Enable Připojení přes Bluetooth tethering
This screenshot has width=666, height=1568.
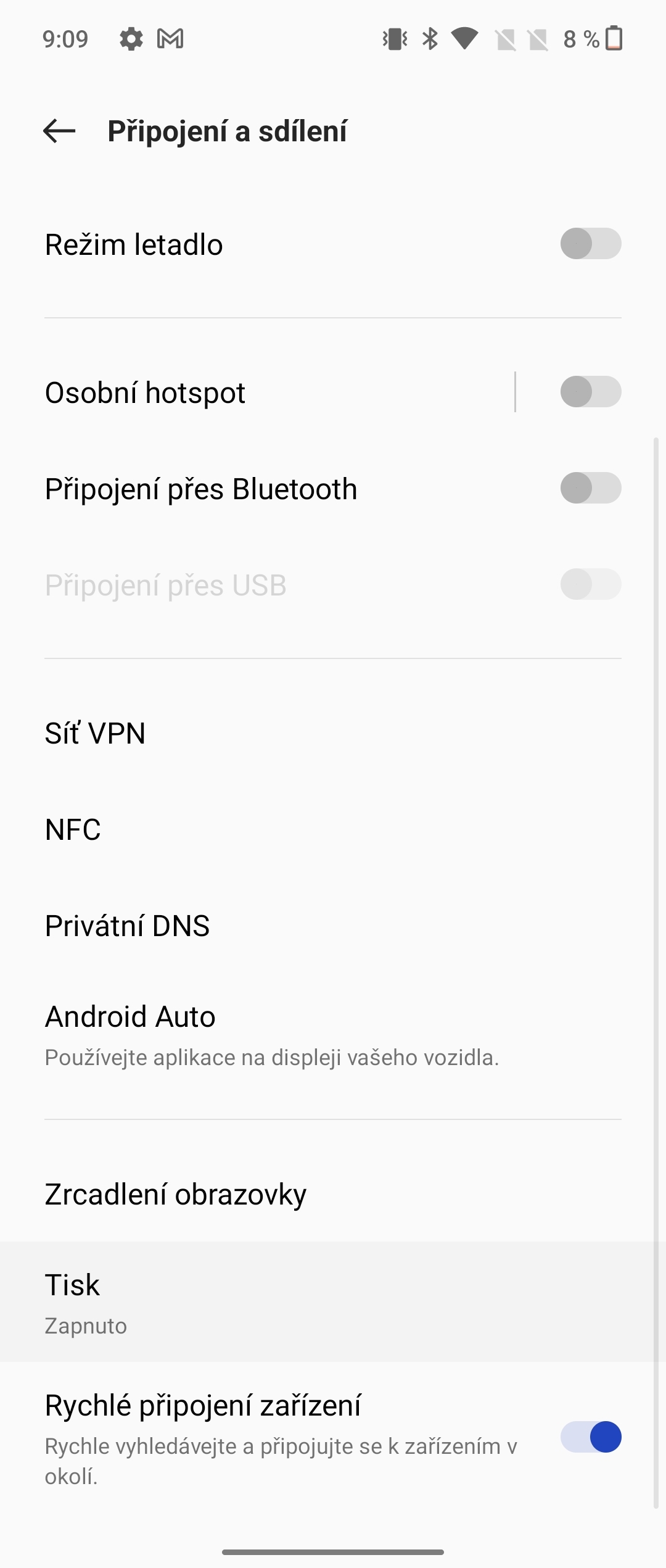(590, 488)
